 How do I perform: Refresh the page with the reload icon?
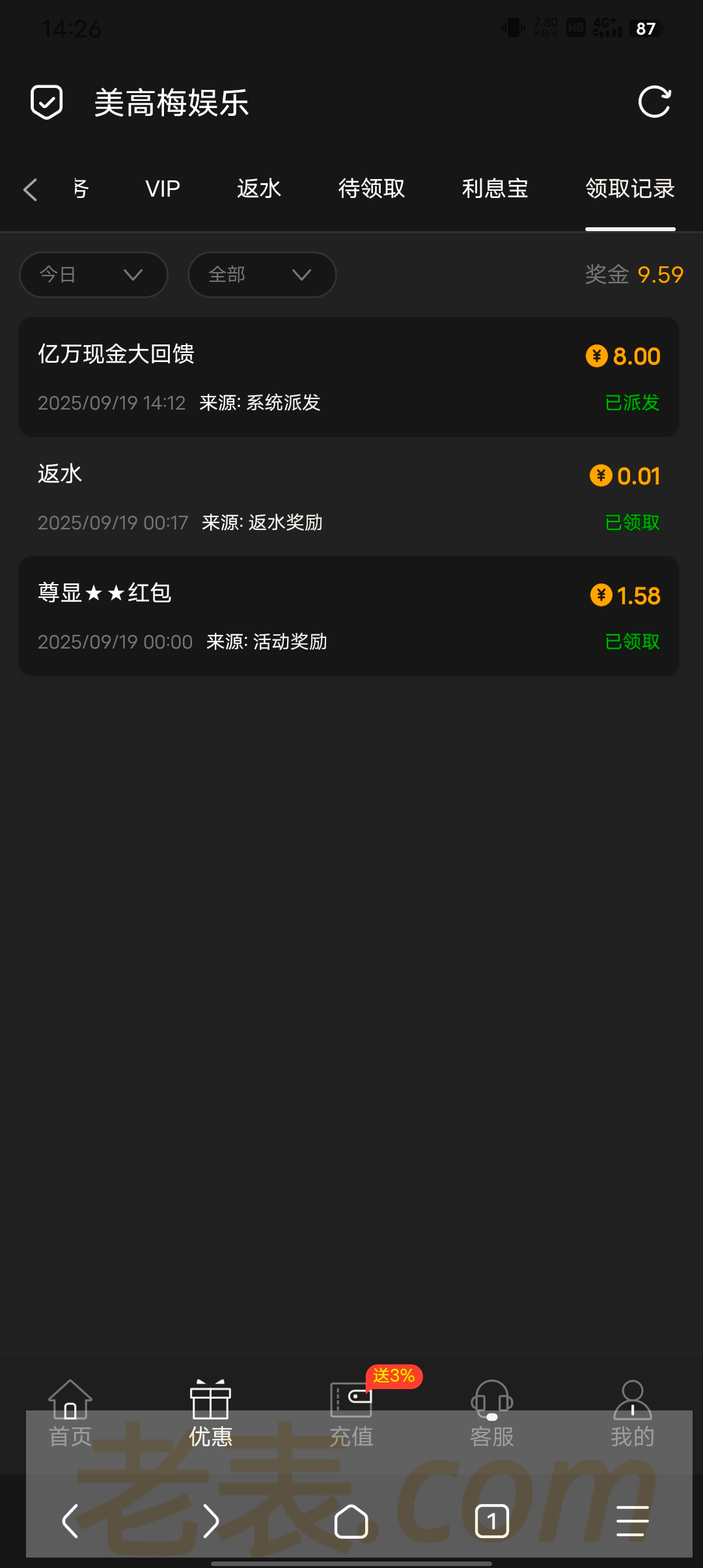(x=654, y=102)
